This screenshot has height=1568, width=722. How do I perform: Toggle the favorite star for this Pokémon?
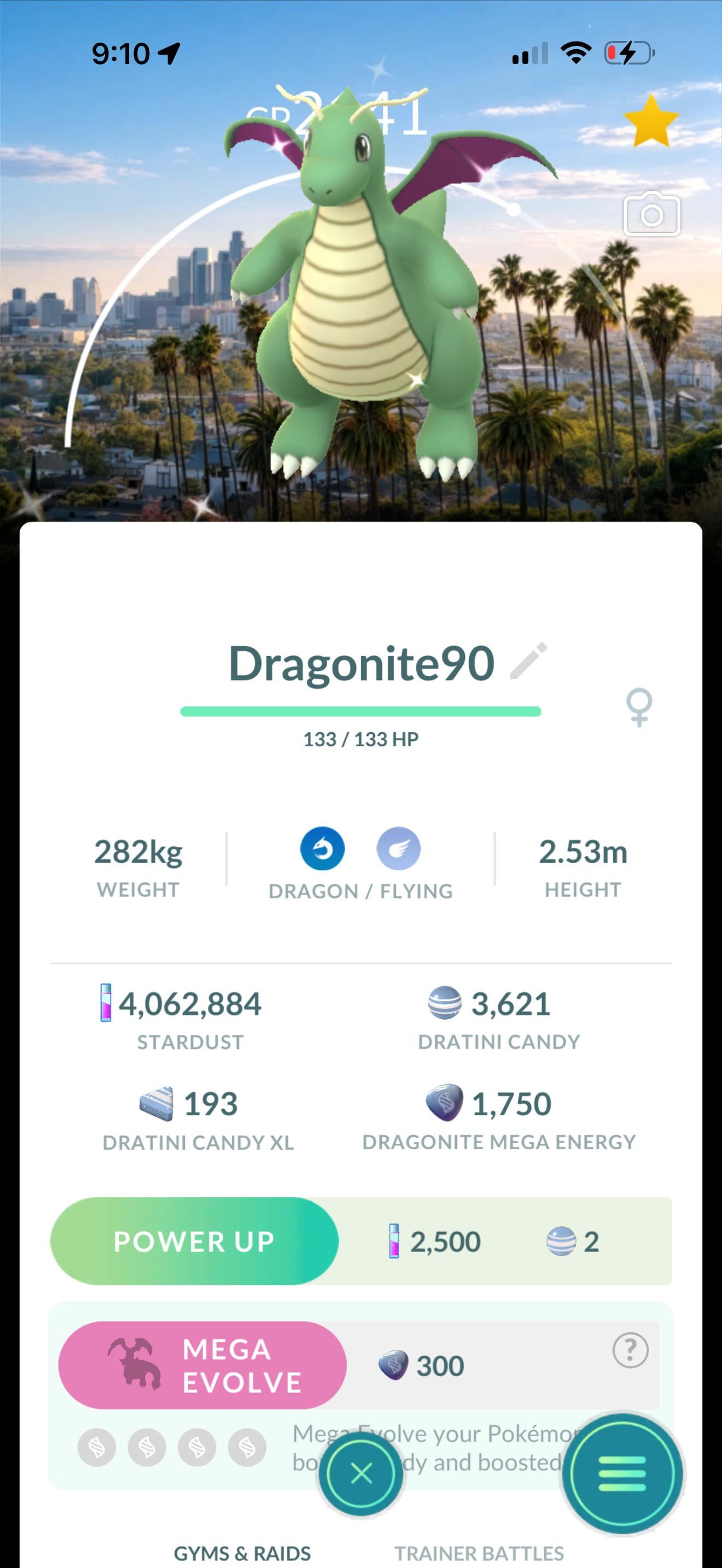point(651,121)
